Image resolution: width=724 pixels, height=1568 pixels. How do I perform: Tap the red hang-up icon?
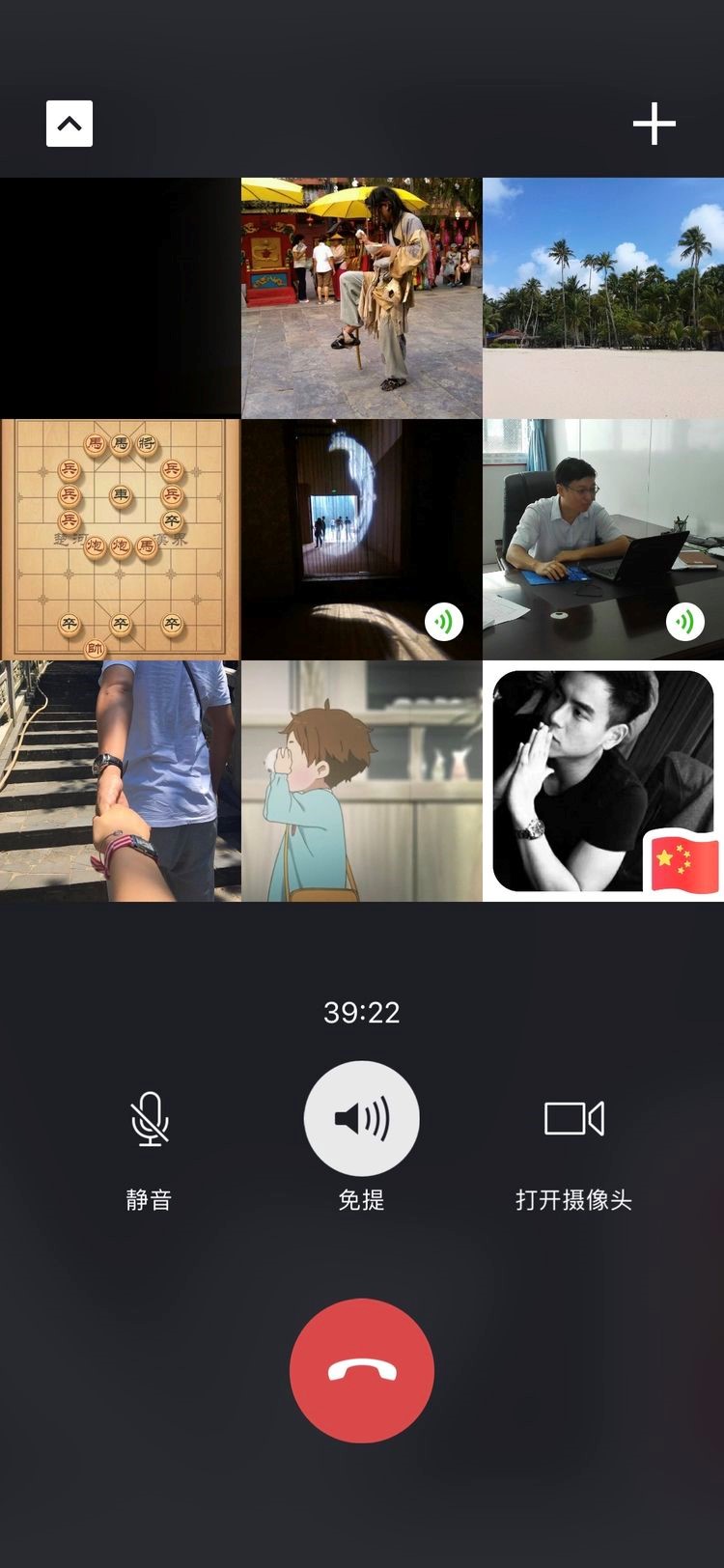tap(362, 1370)
